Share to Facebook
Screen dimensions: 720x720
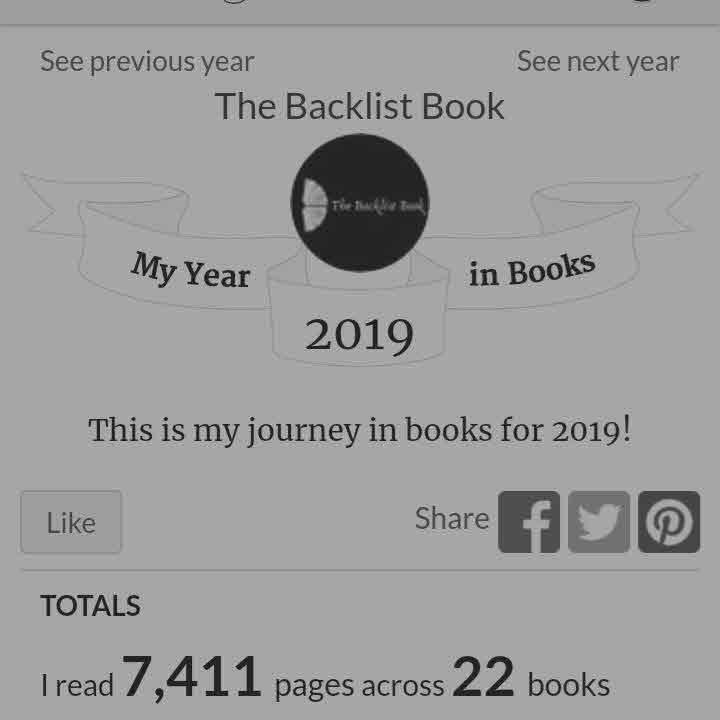[x=529, y=522]
